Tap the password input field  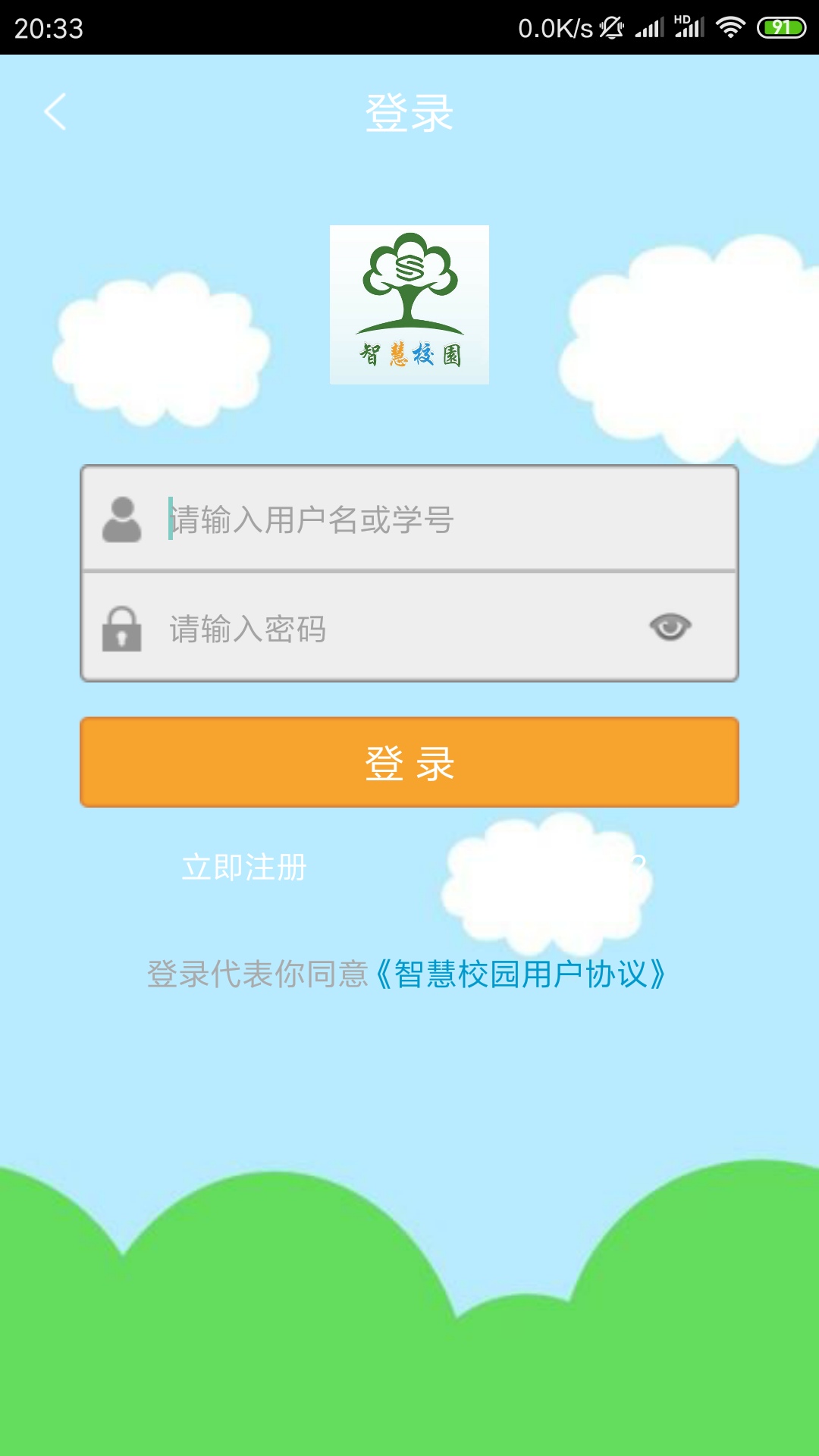(x=394, y=629)
